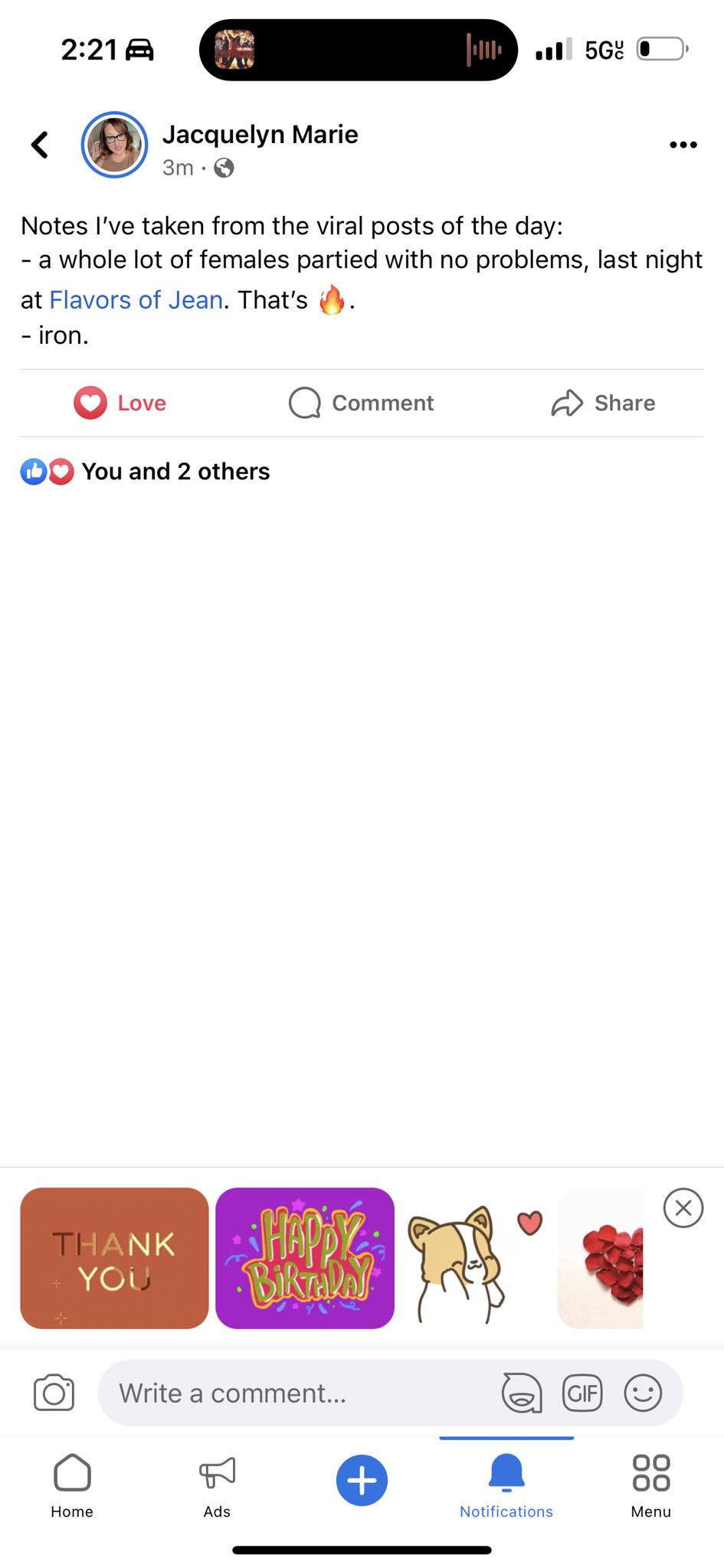
Task: Open the Flavors of Jean link
Action: [136, 300]
